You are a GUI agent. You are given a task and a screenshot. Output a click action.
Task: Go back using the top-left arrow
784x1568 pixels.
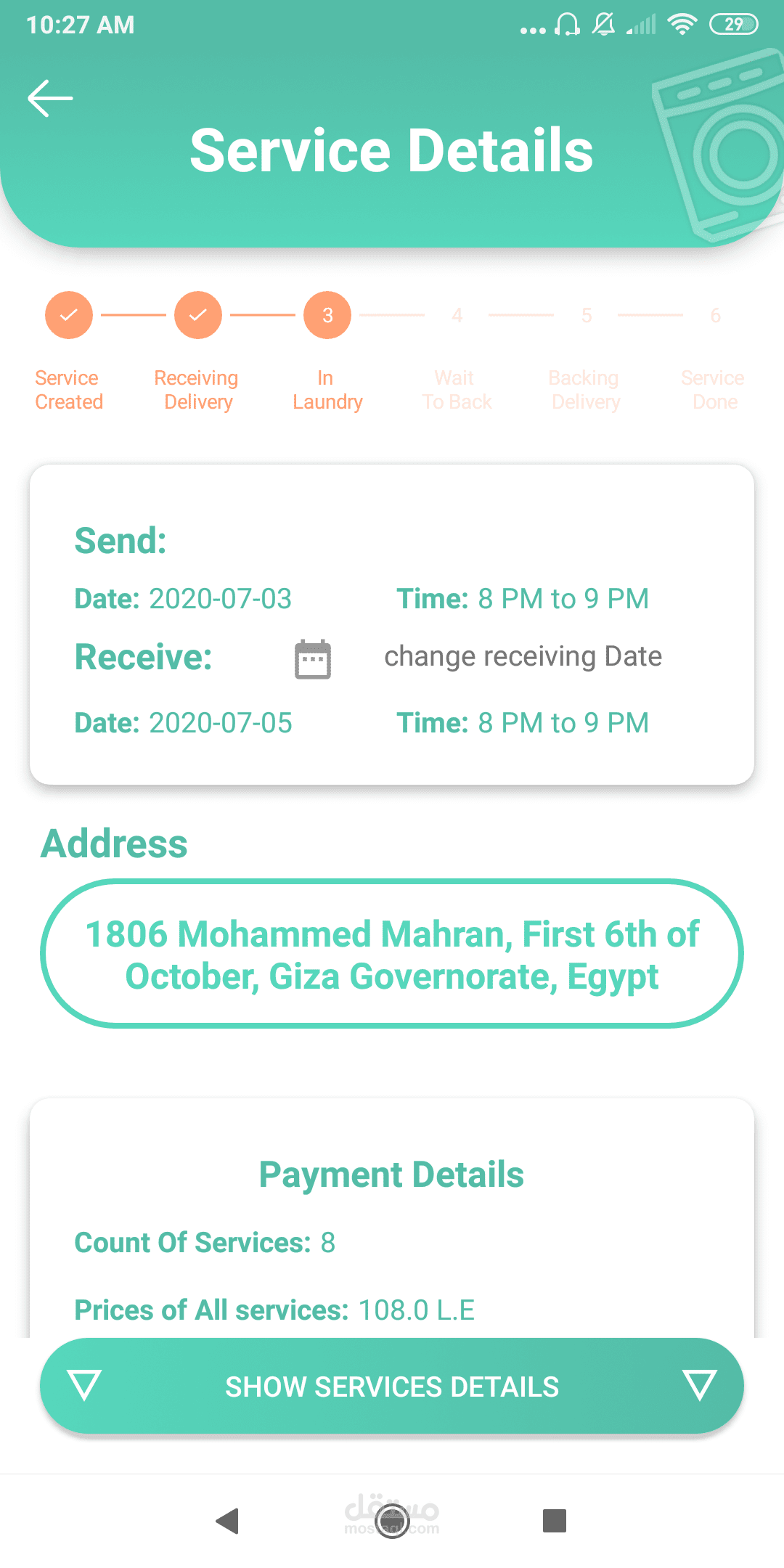tap(50, 98)
